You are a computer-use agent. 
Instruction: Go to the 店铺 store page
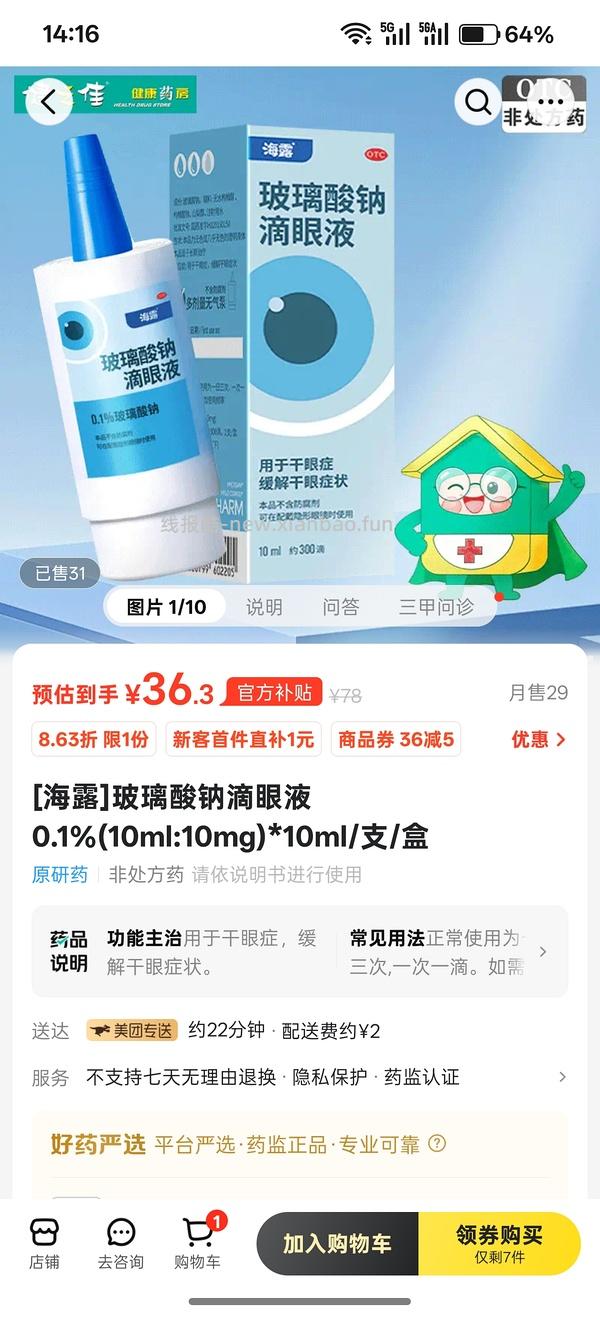tap(44, 1244)
